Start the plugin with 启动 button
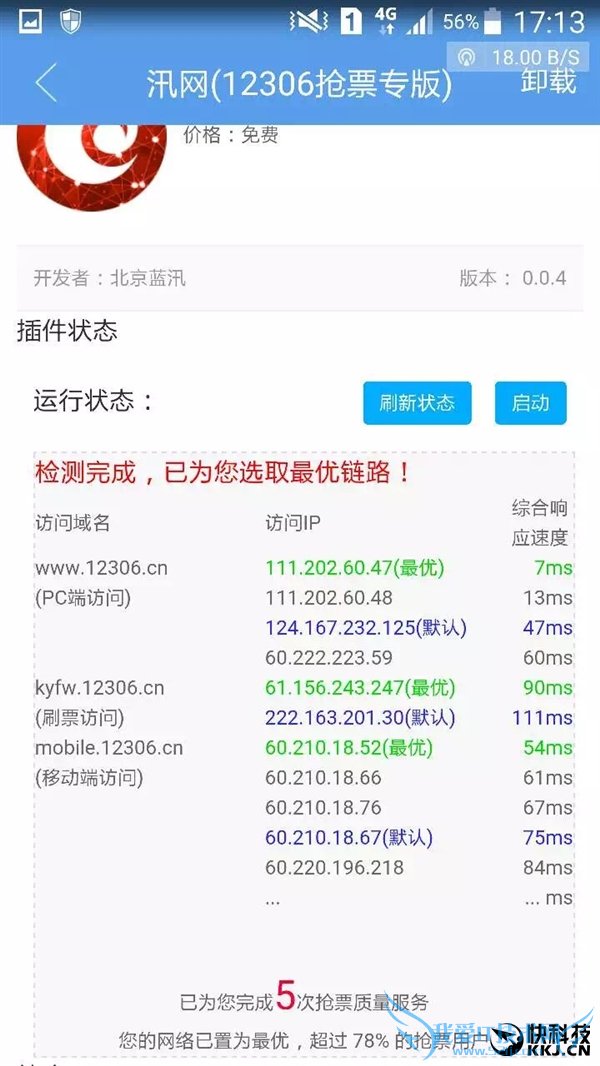This screenshot has height=1066, width=600. pos(530,403)
